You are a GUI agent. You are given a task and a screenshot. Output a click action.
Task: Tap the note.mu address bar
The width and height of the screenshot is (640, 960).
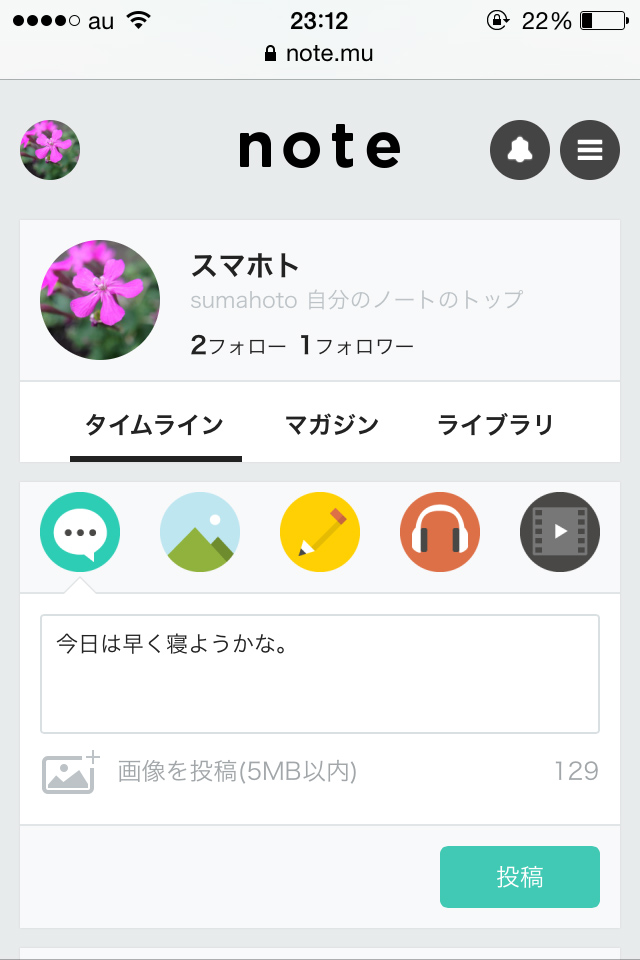pos(320,54)
